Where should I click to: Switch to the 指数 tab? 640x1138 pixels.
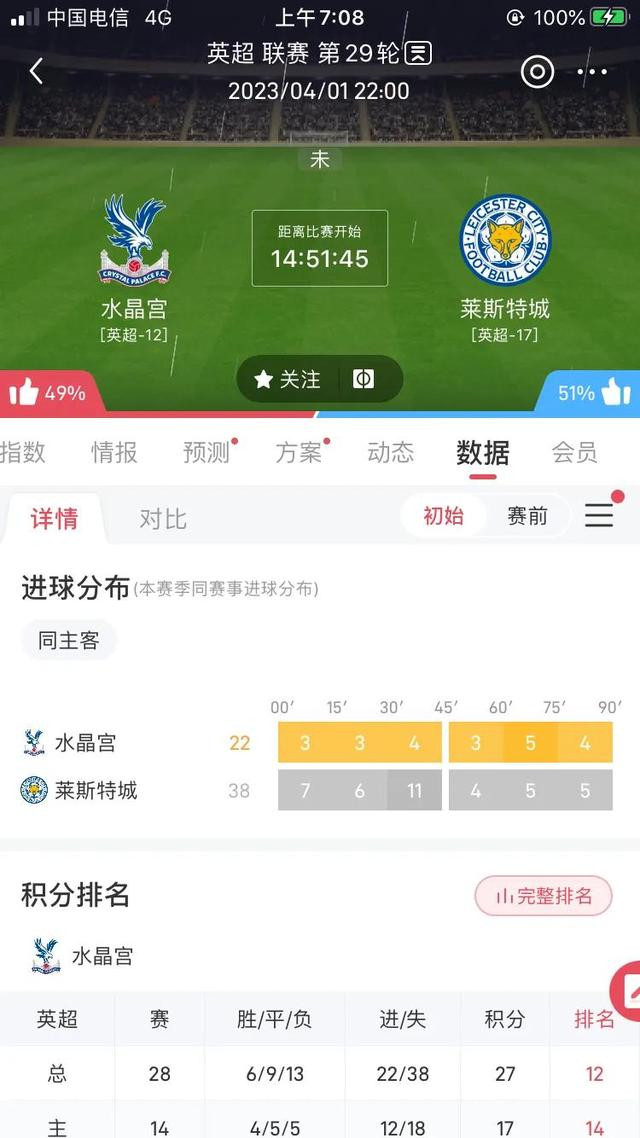(x=22, y=452)
